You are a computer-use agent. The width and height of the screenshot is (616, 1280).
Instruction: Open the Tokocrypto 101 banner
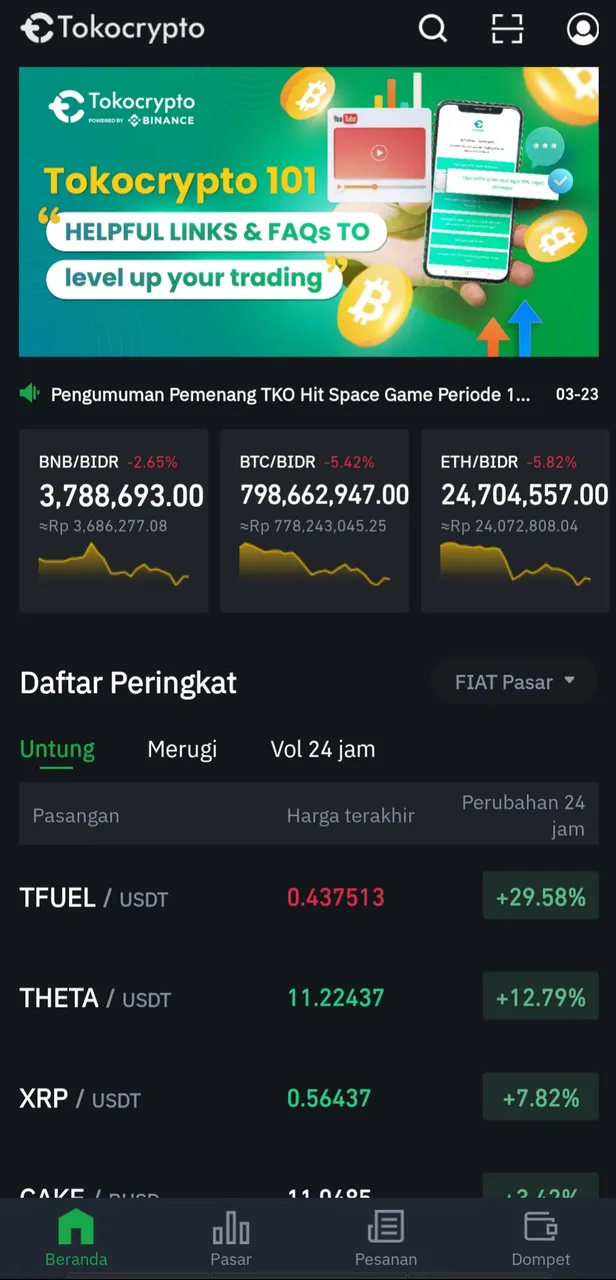pos(308,212)
